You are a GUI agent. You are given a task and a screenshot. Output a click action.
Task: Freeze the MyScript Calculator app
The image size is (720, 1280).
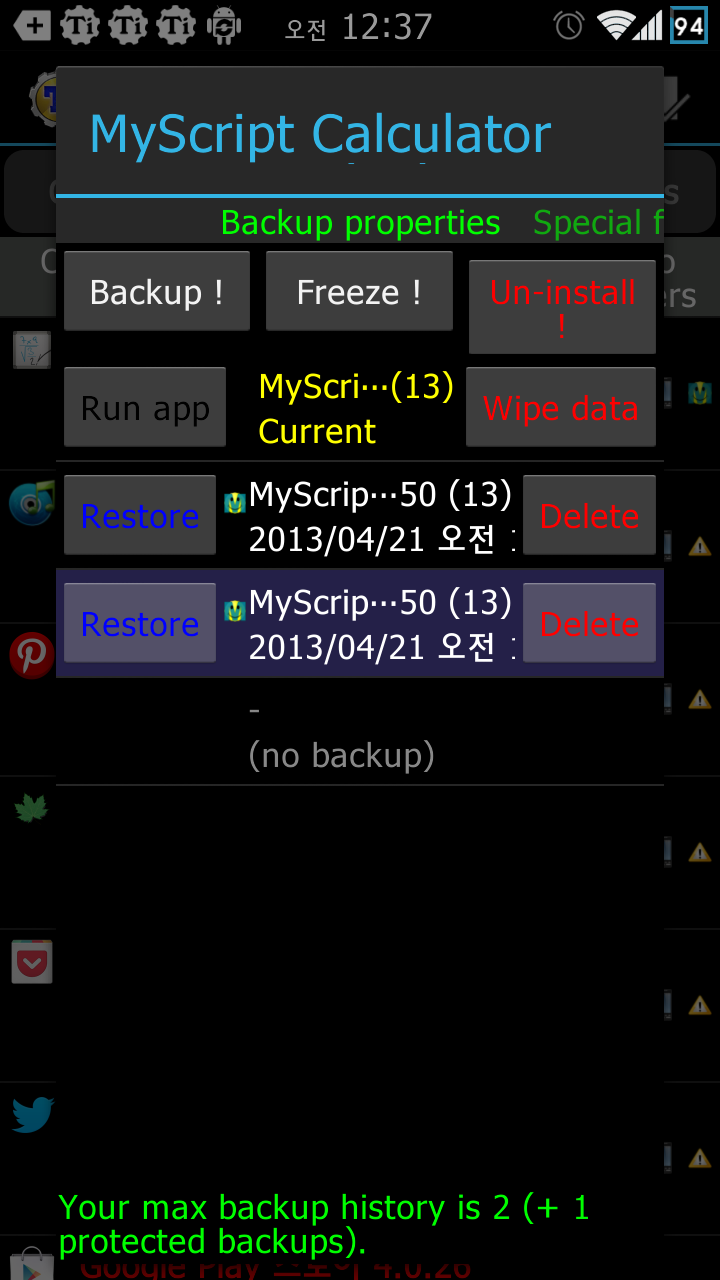tap(359, 291)
